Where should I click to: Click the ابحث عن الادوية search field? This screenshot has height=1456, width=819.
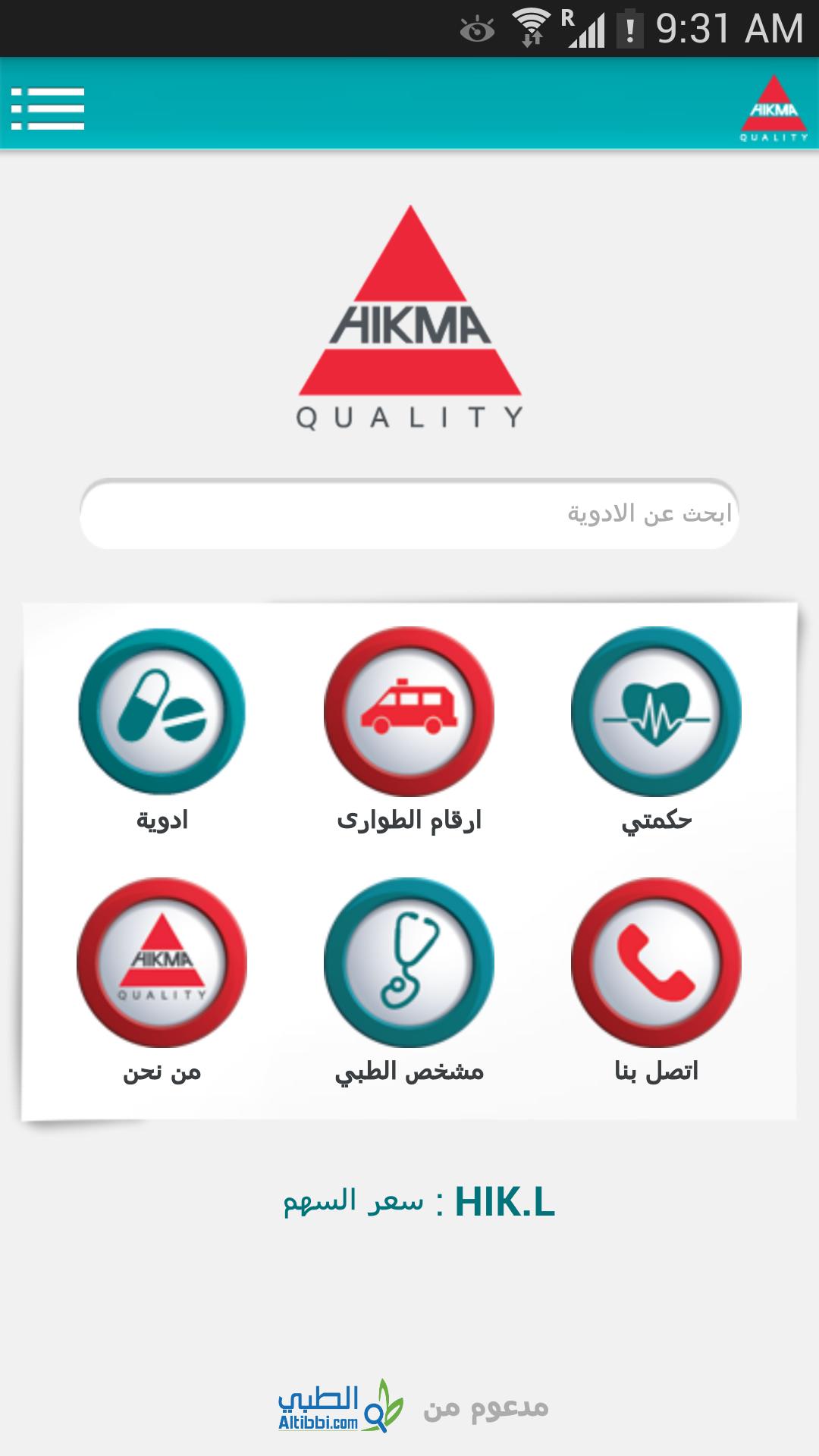click(409, 513)
